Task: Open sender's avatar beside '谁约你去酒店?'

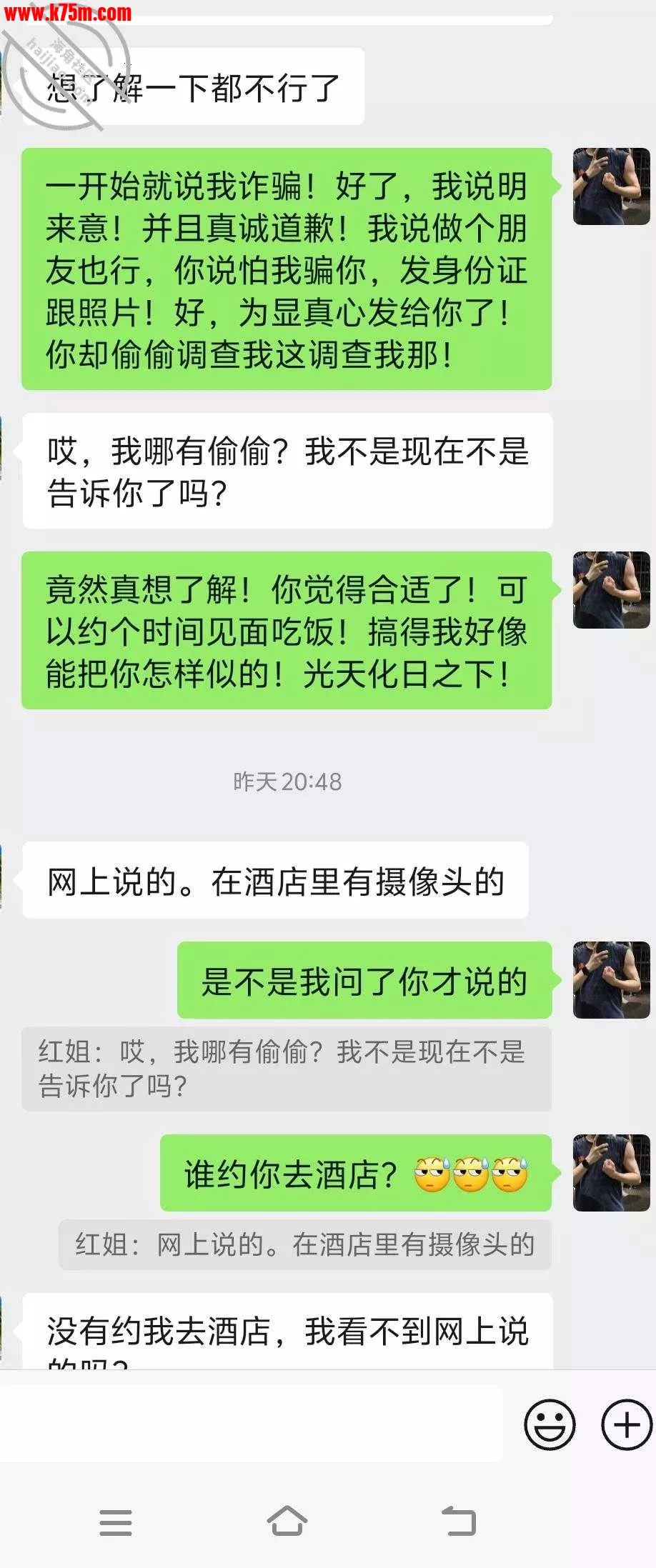Action: [x=612, y=1172]
